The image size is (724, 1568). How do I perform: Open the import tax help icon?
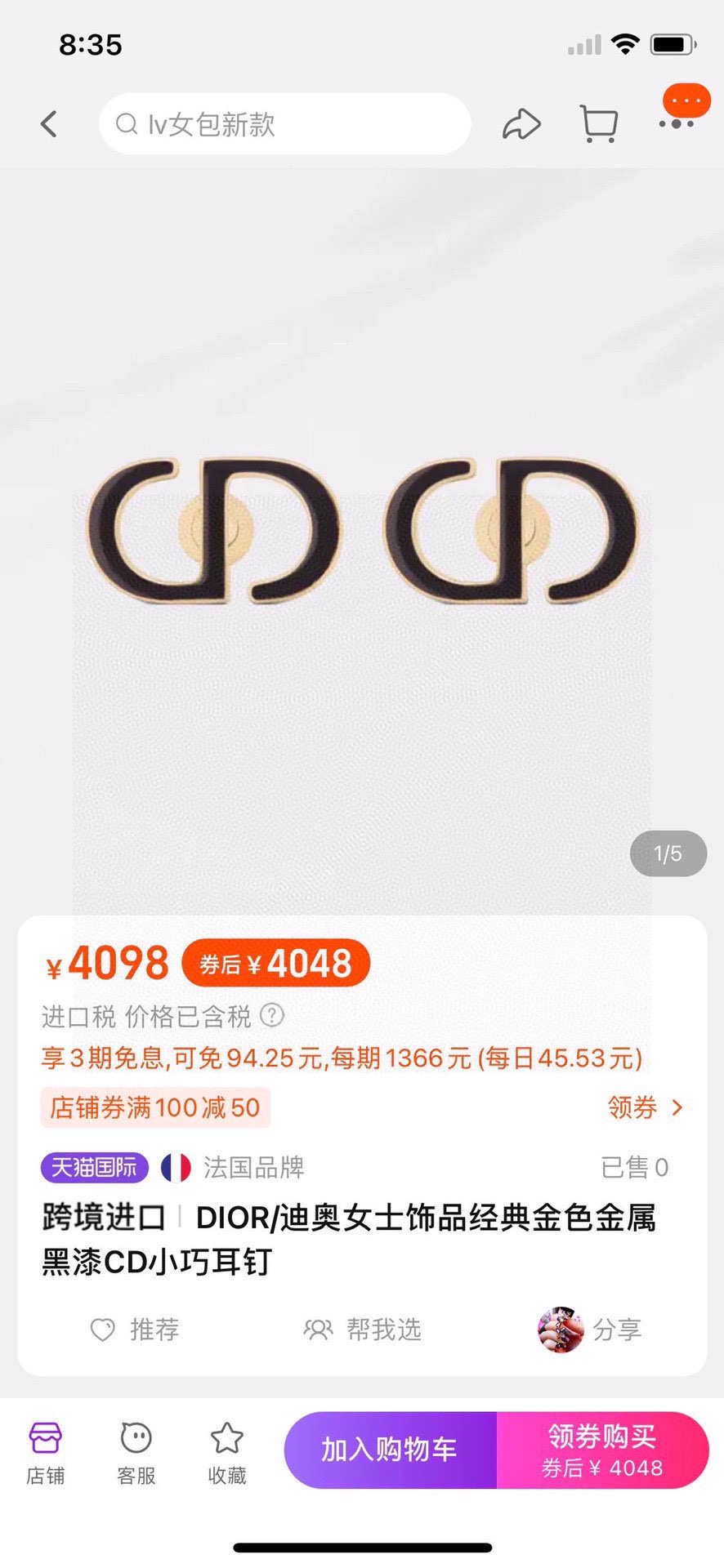pyautogui.click(x=272, y=1015)
